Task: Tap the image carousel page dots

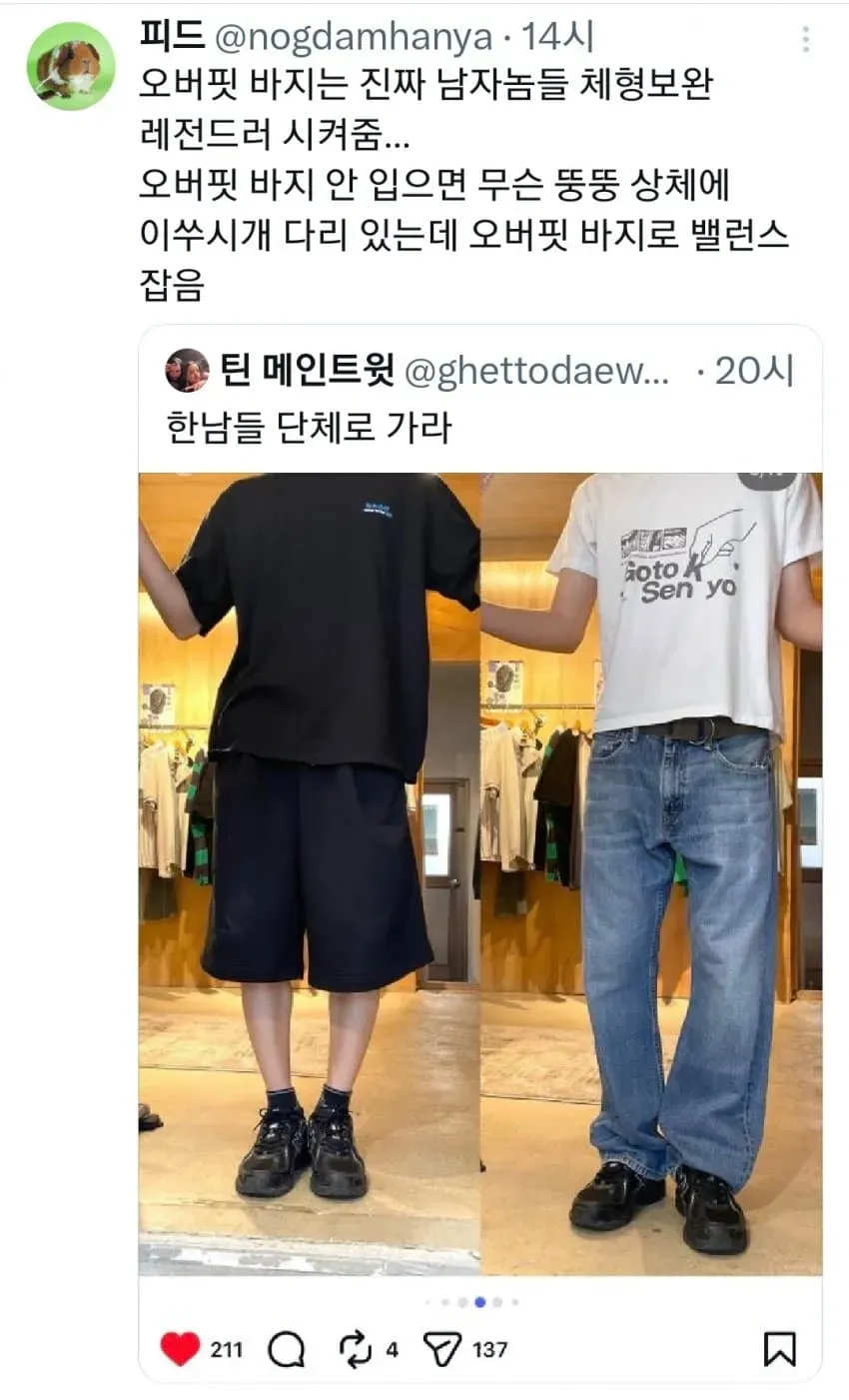Action: (479, 1302)
